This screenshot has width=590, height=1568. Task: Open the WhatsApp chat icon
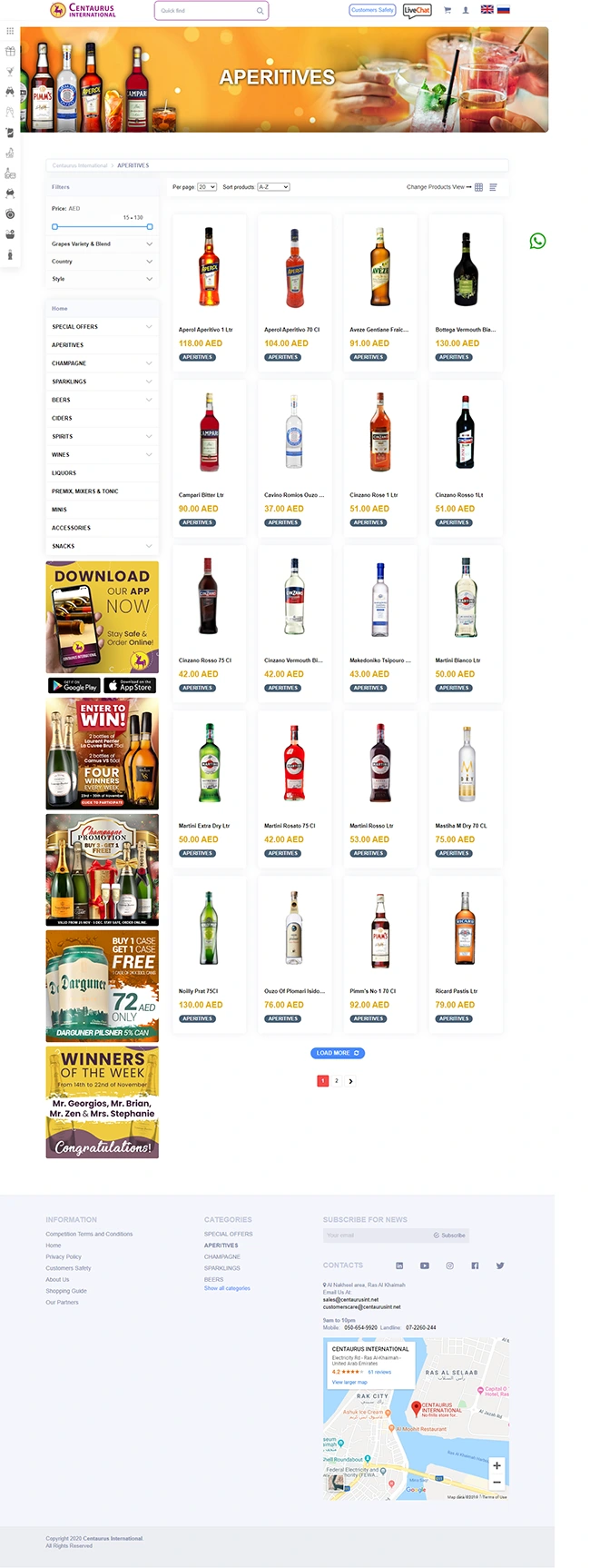click(x=538, y=241)
